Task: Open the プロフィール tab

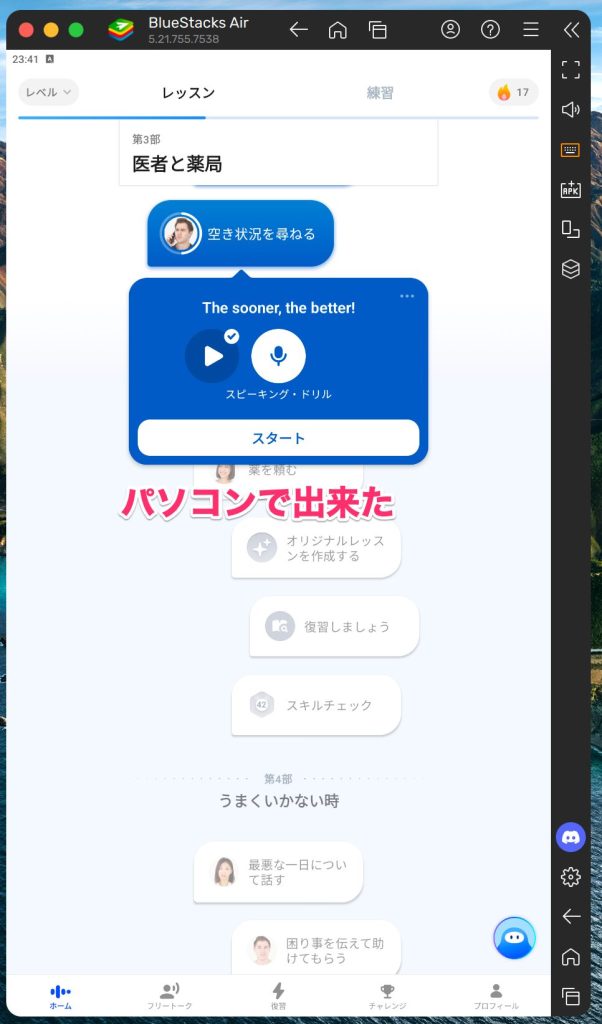Action: pyautogui.click(x=496, y=995)
